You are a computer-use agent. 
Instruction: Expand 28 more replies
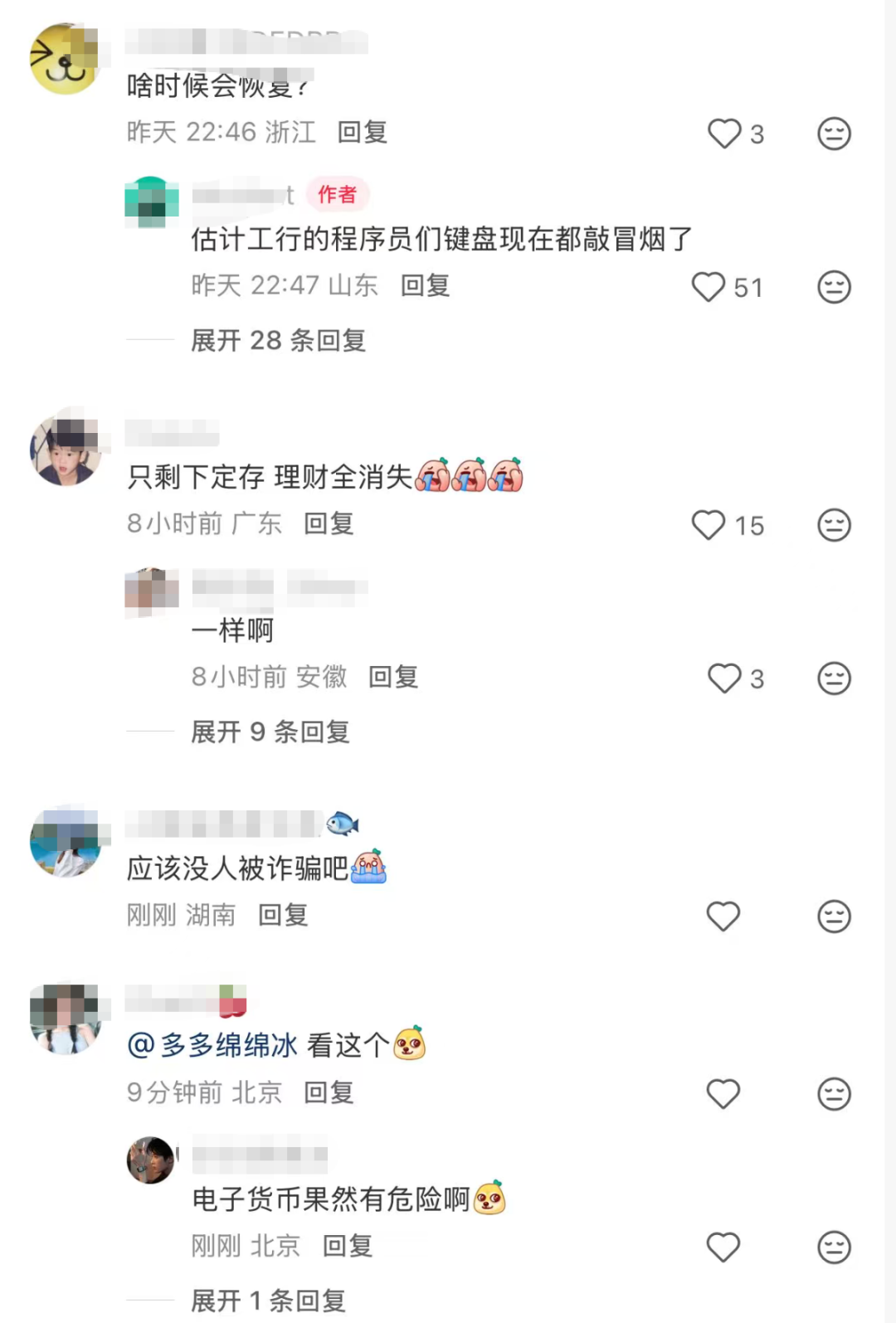click(x=278, y=340)
